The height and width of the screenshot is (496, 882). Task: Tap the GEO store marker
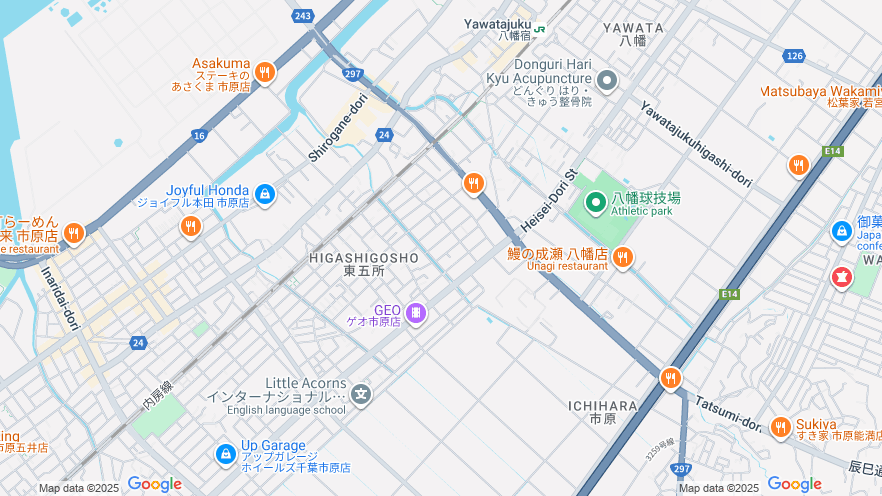point(416,314)
